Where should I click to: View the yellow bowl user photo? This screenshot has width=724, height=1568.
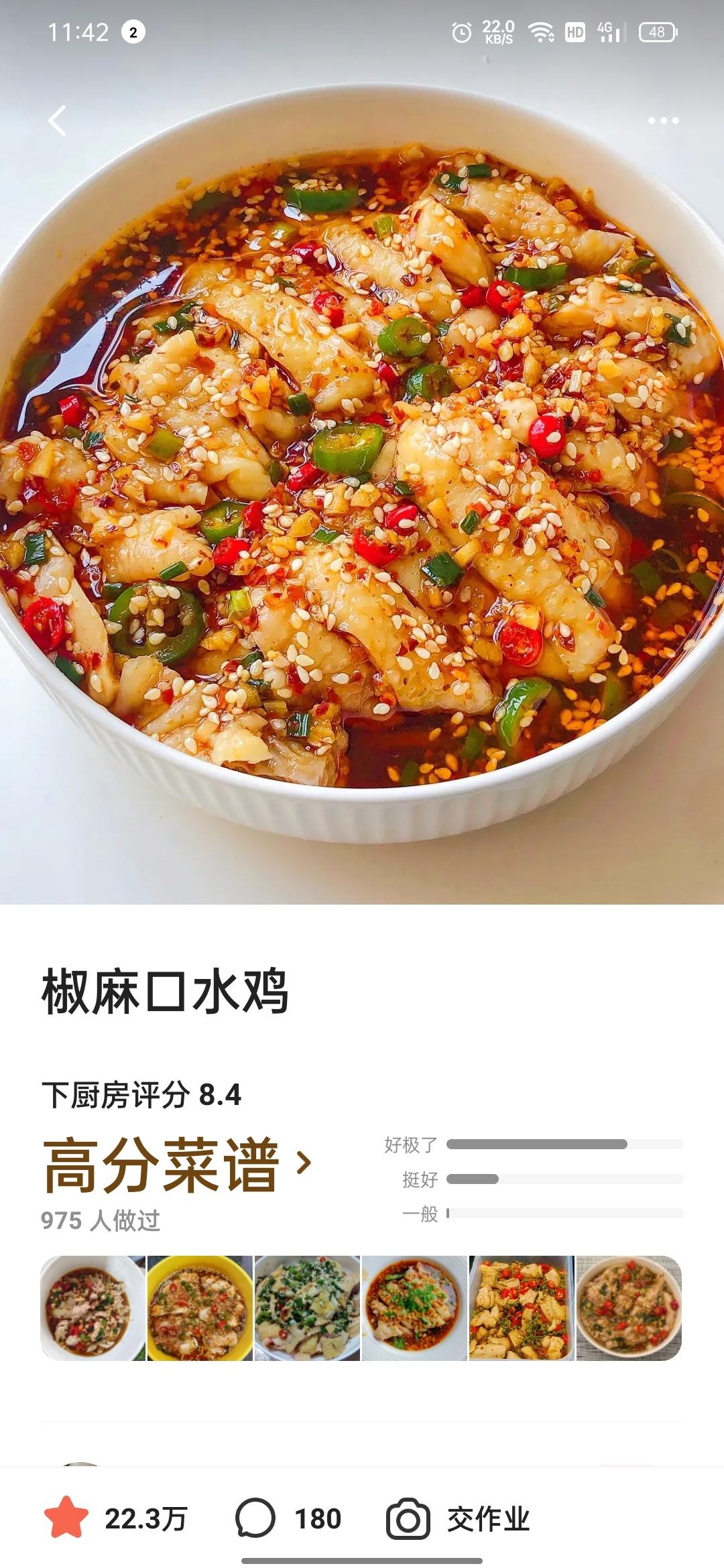coord(200,1308)
